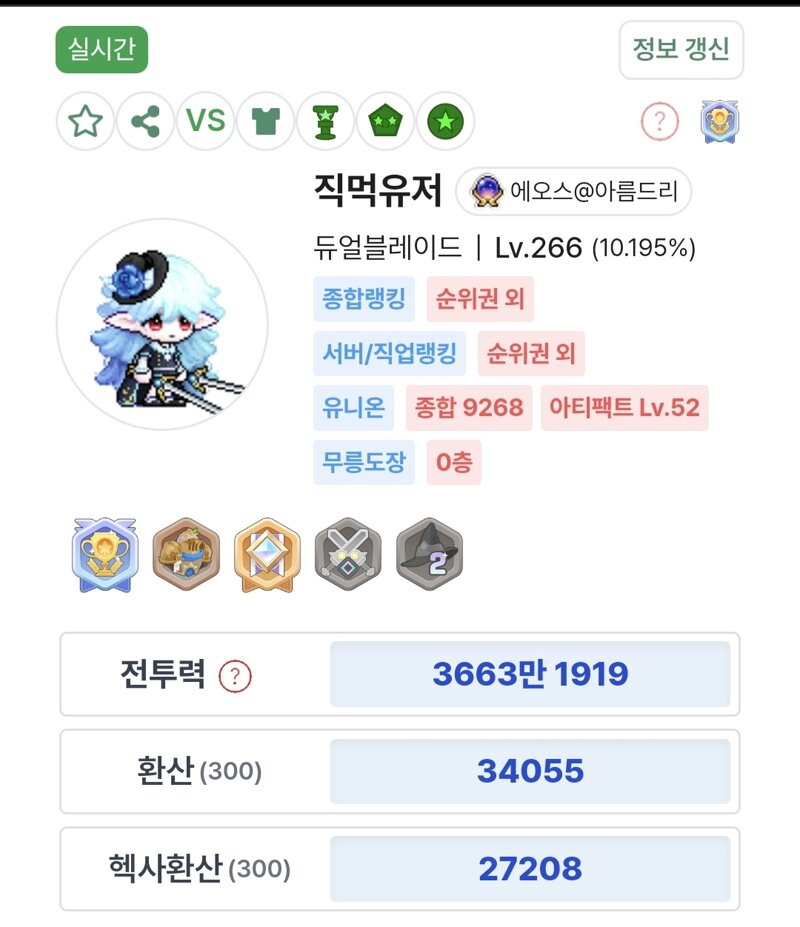Screen dimensions: 800x927
Task: Tap the circled star icon
Action: click(445, 122)
